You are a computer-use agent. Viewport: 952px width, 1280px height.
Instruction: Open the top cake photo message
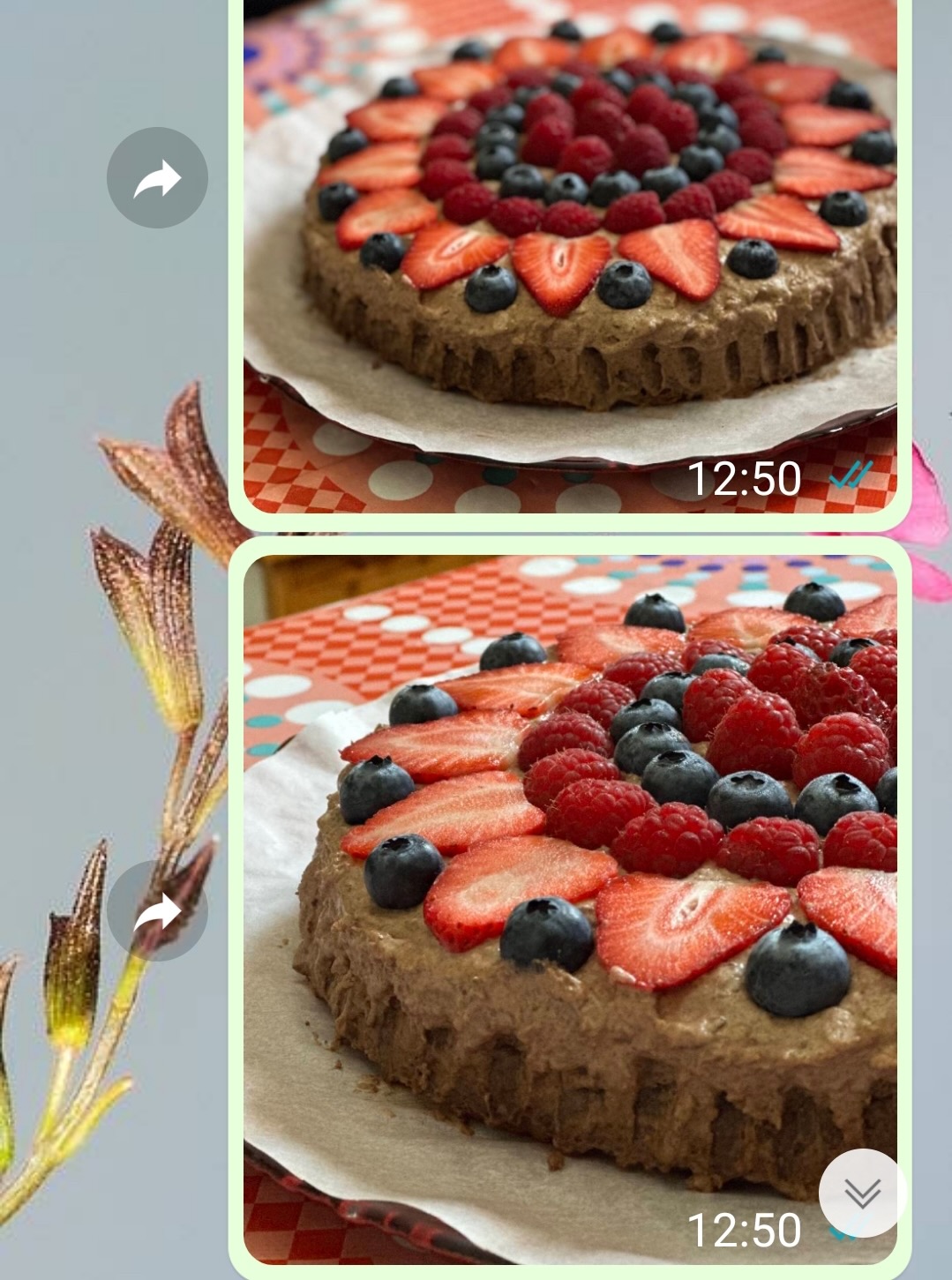[570, 247]
